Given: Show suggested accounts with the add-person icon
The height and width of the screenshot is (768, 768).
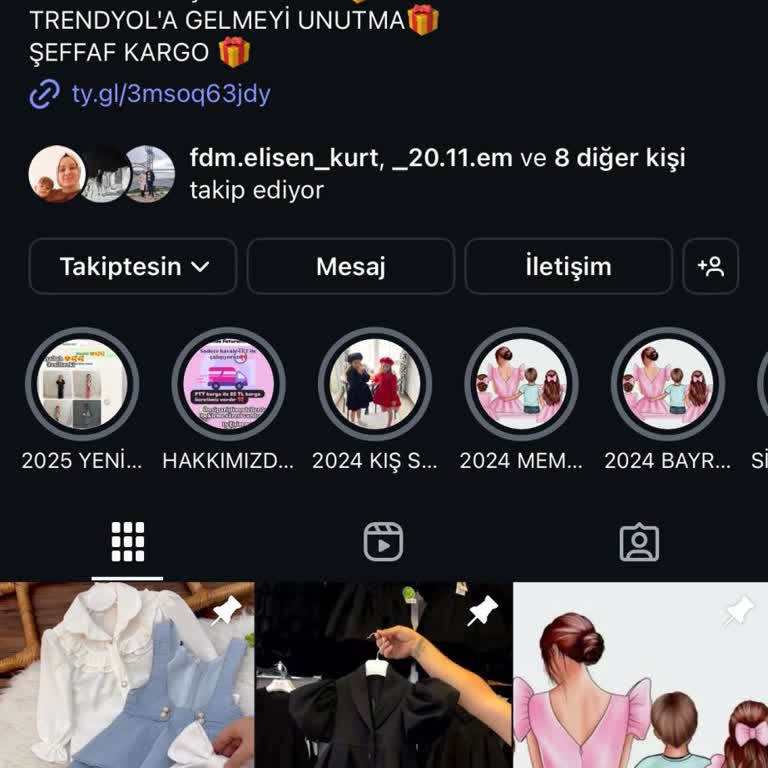Looking at the screenshot, I should coord(711,266).
